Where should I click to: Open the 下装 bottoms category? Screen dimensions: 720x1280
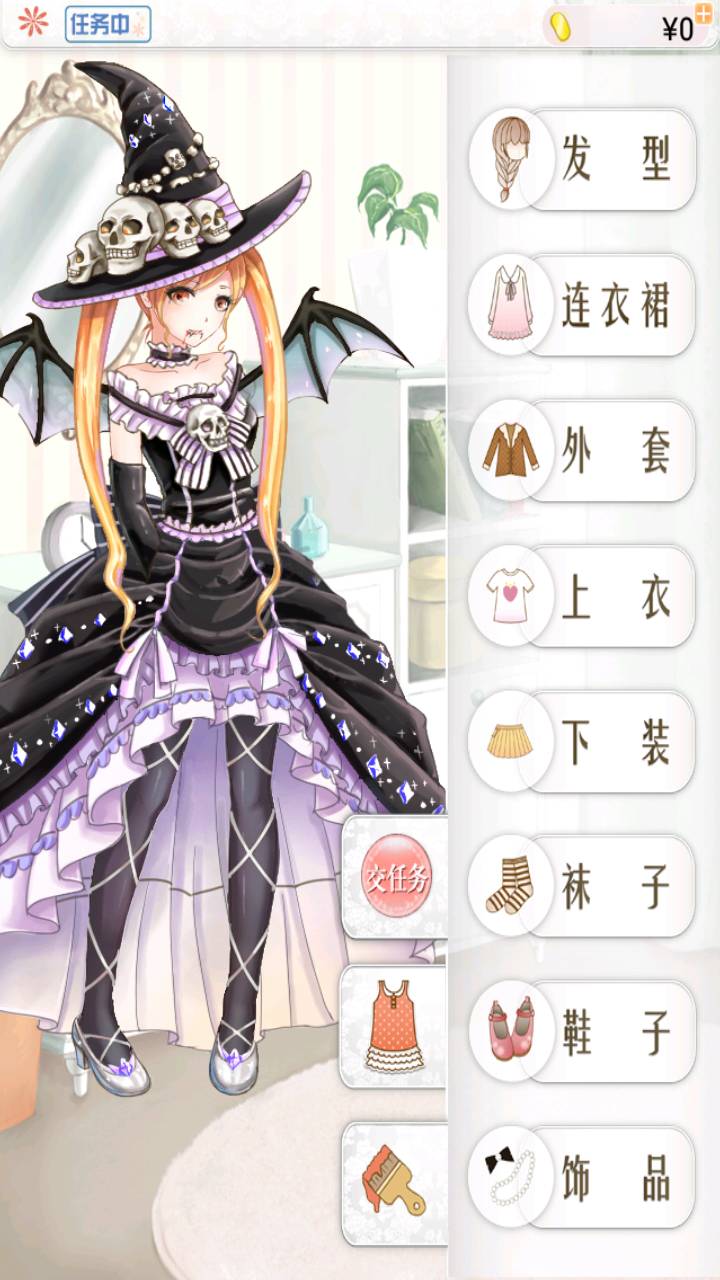tap(583, 741)
